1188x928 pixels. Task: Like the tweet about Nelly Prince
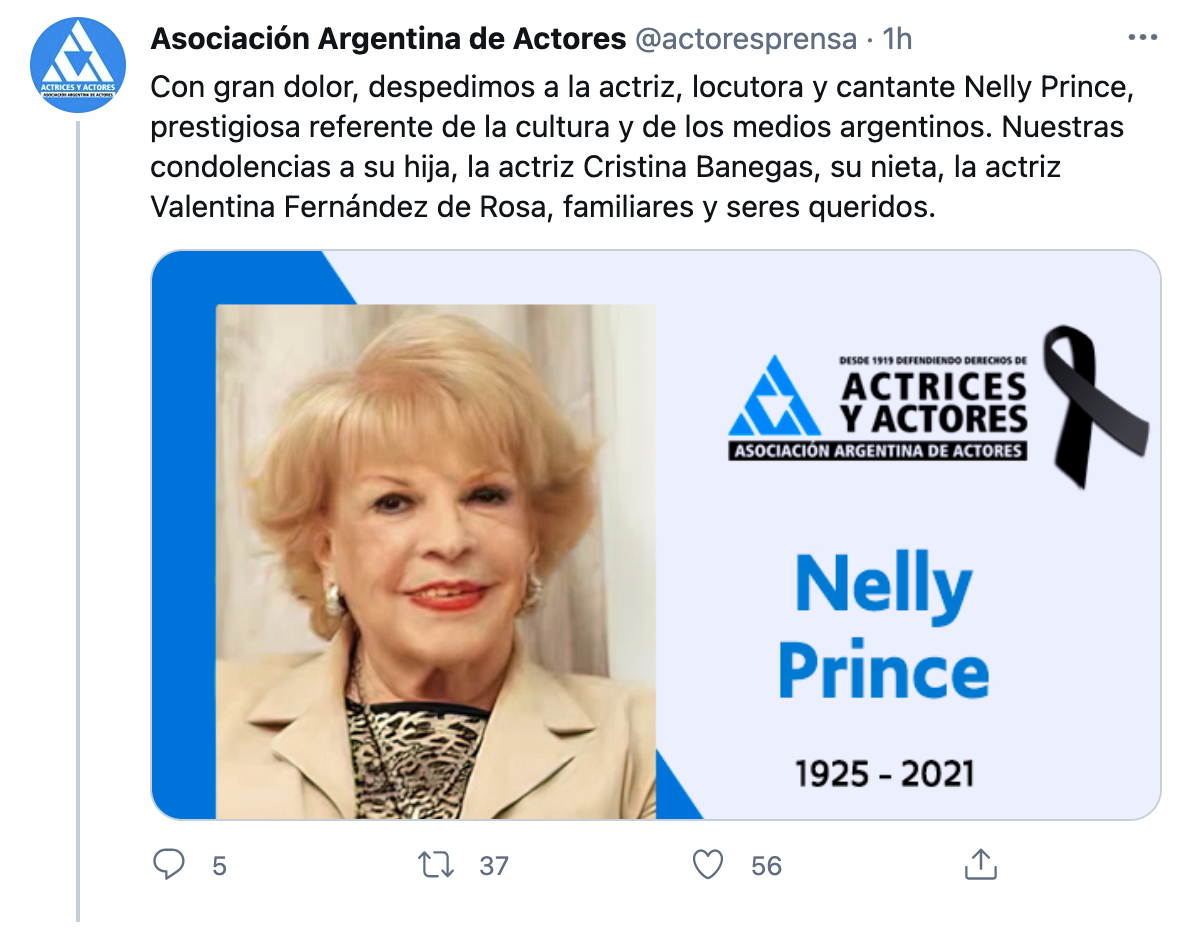click(708, 864)
